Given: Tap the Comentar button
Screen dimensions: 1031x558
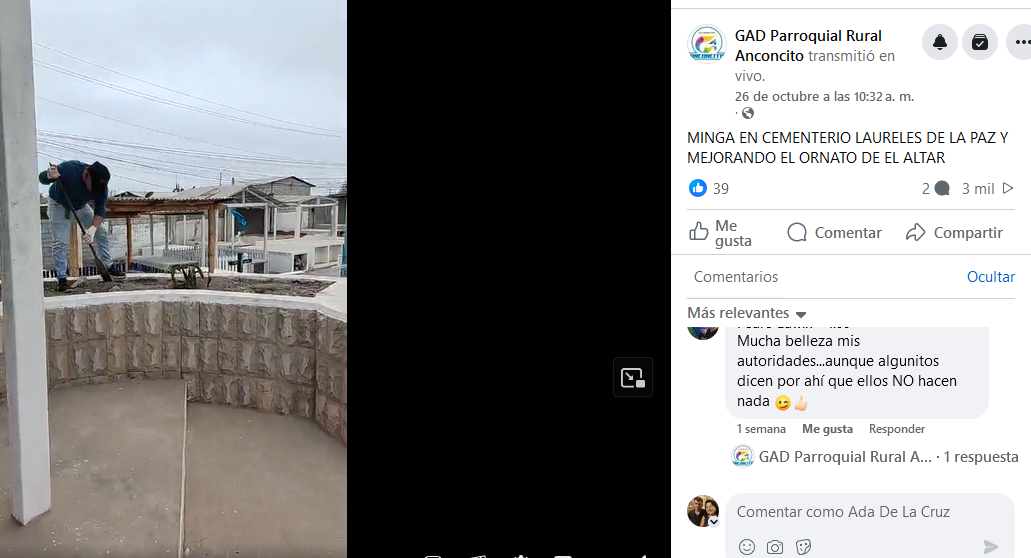Looking at the screenshot, I should [x=835, y=233].
